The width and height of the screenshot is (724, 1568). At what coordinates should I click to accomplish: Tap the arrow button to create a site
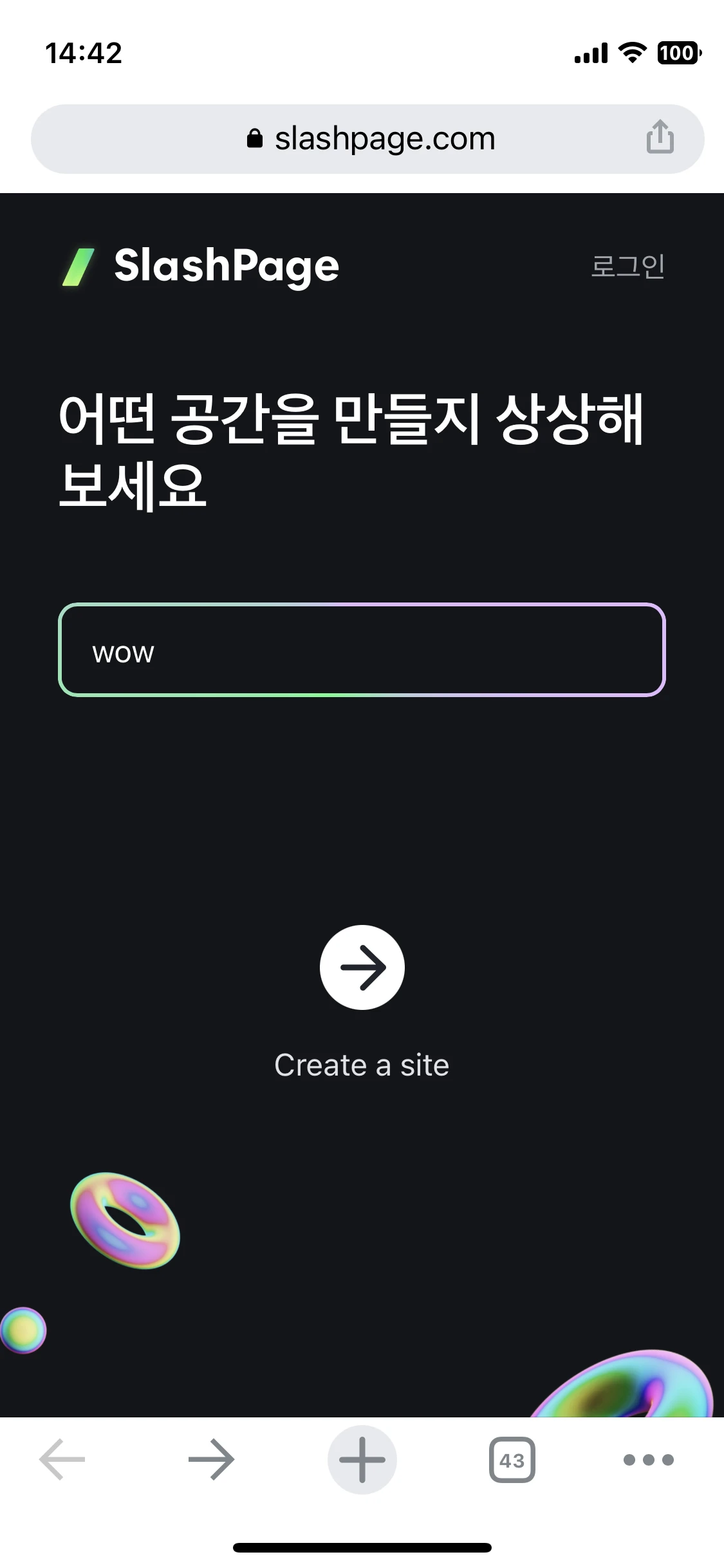coord(362,967)
